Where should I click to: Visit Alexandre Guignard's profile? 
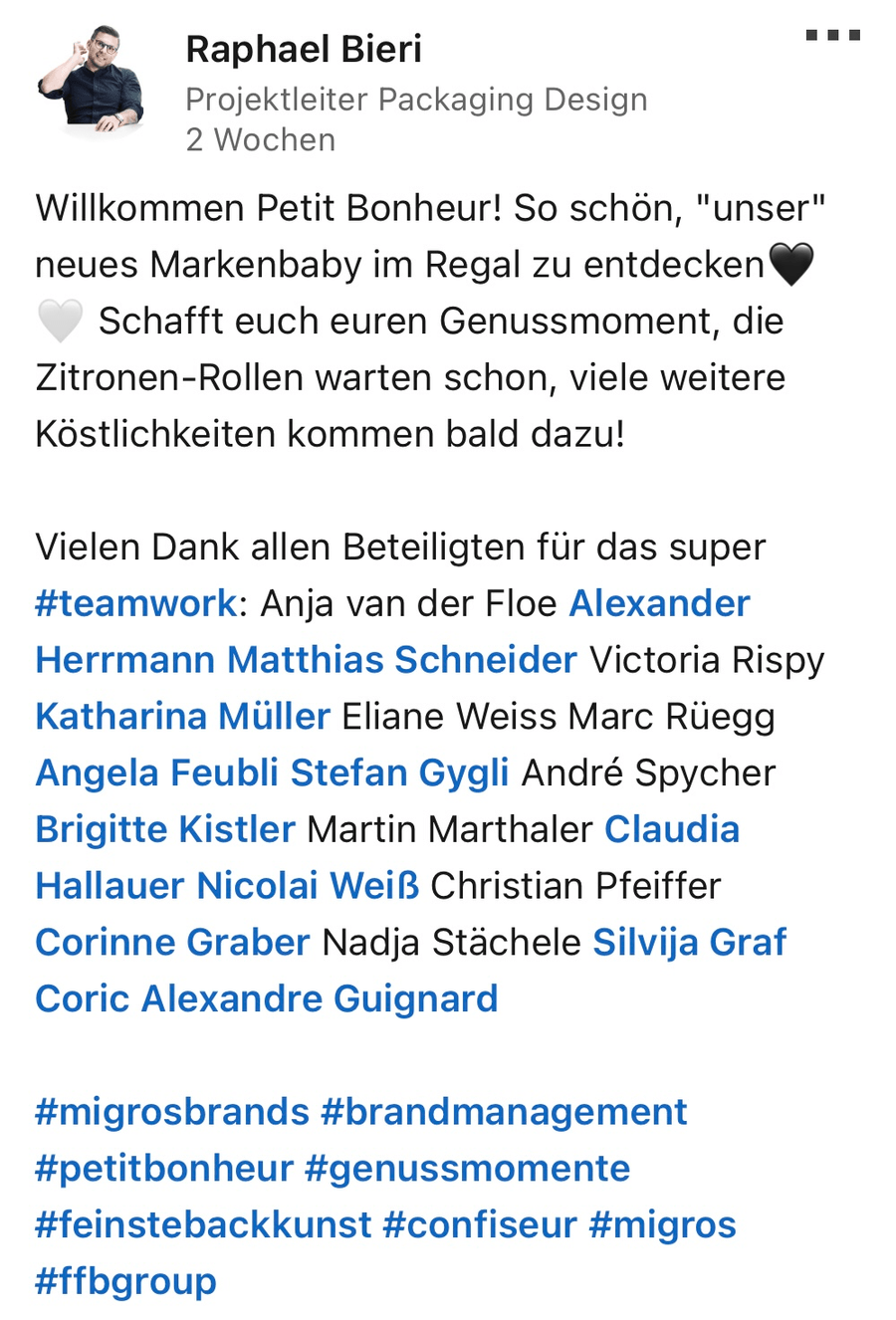tap(320, 999)
